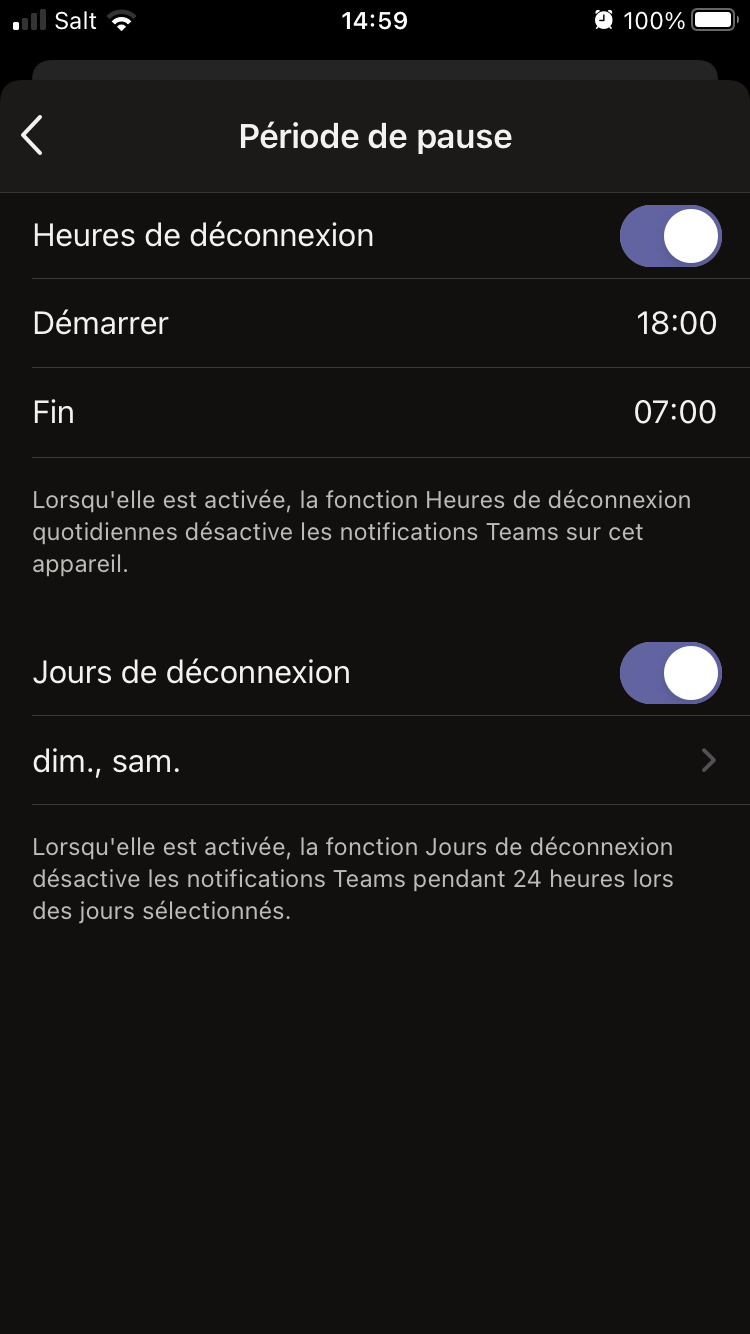Screen dimensions: 750x1334
Task: Go back from Période de pause
Action: coord(33,136)
